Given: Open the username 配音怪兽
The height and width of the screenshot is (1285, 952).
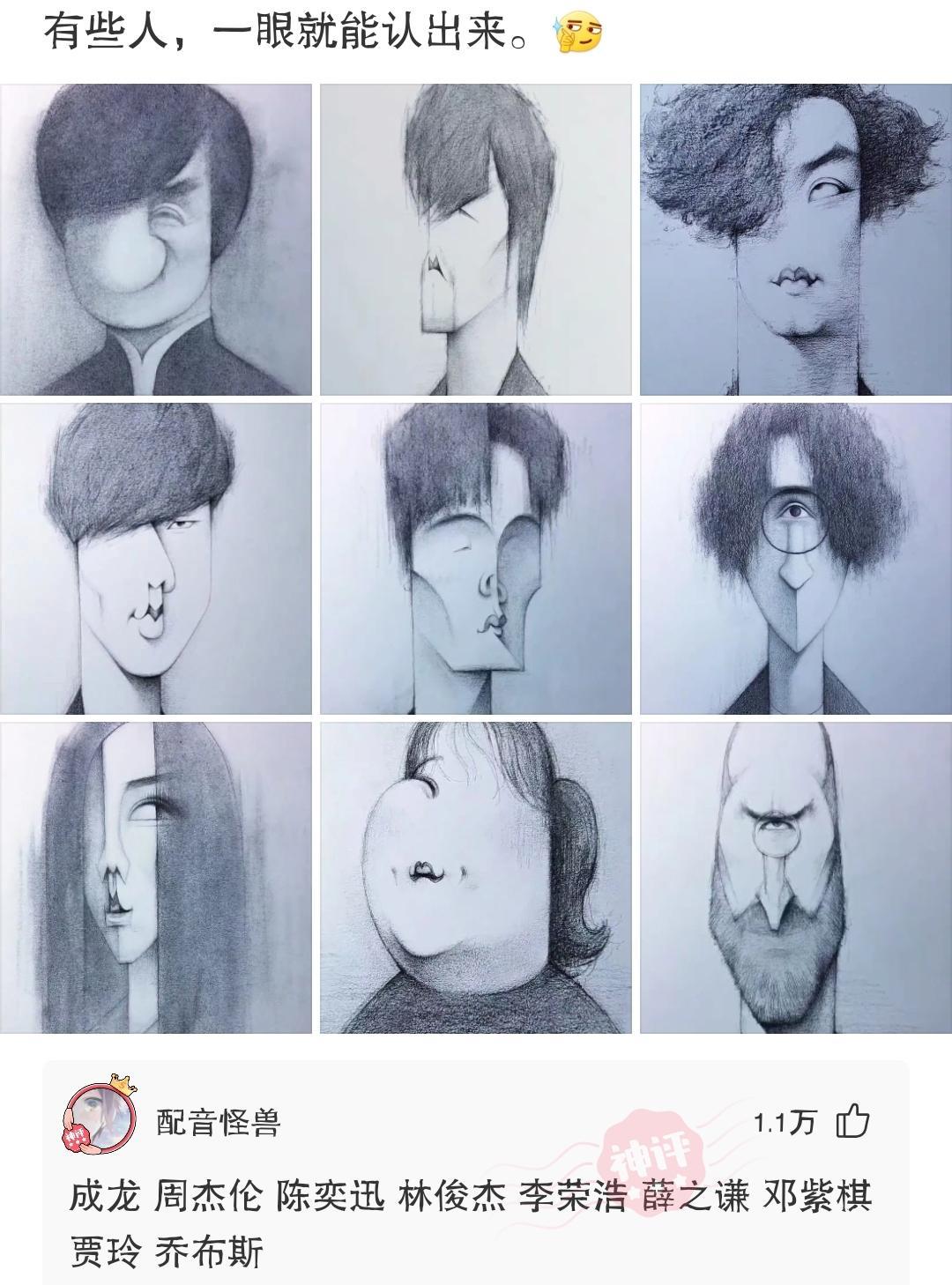Looking at the screenshot, I should click(x=219, y=1122).
